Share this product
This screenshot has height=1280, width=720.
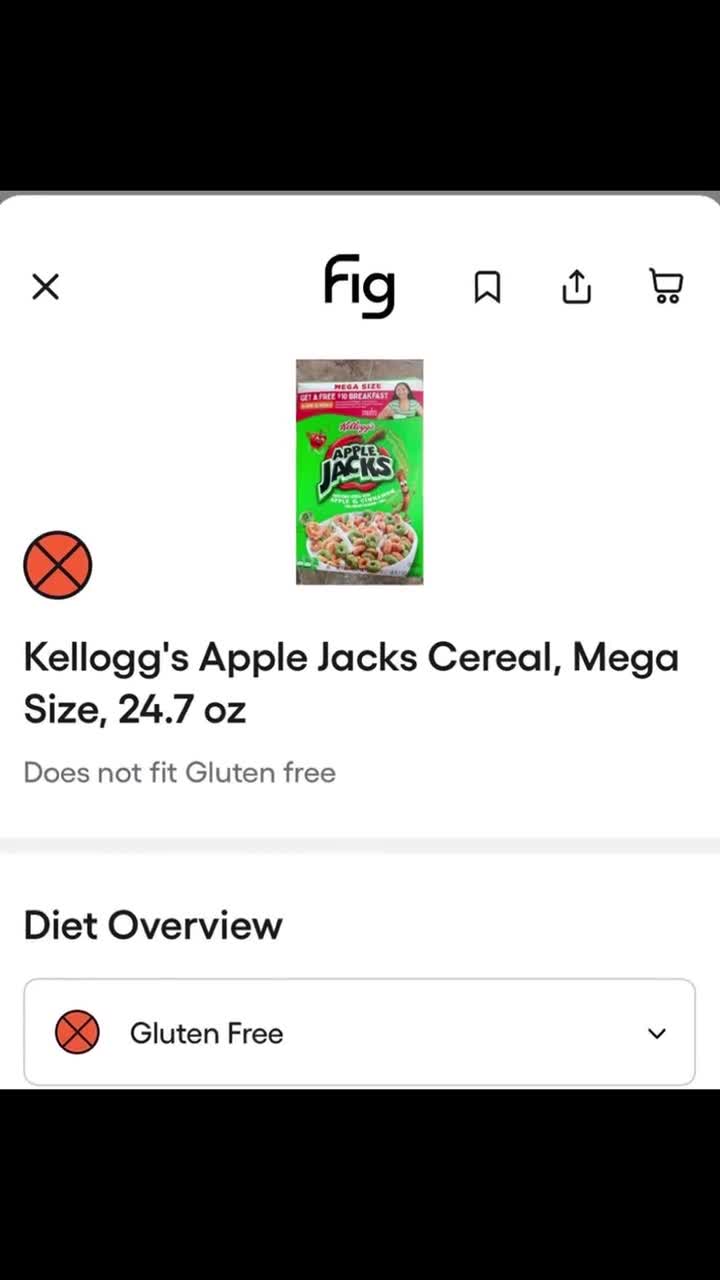576,287
